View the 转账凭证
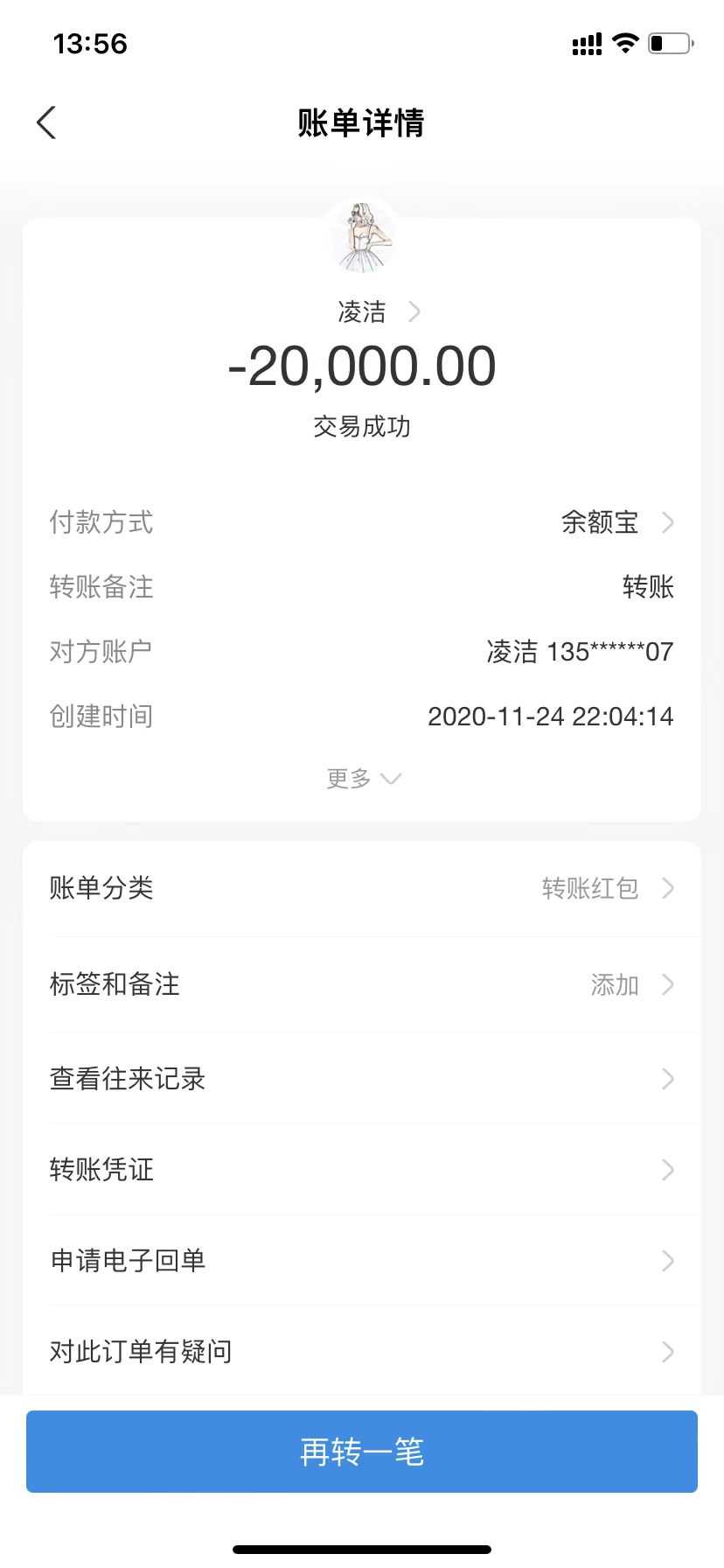 coord(362,1170)
